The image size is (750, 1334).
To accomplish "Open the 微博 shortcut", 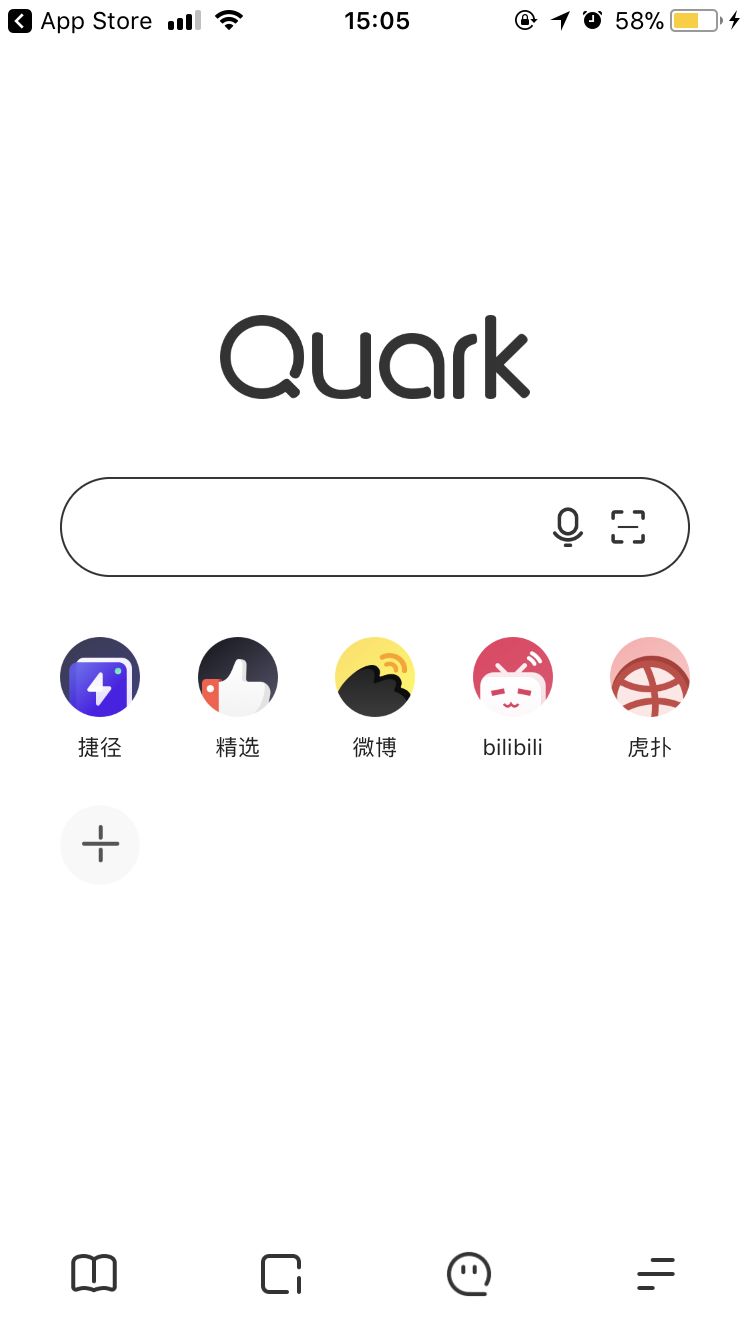I will [375, 677].
